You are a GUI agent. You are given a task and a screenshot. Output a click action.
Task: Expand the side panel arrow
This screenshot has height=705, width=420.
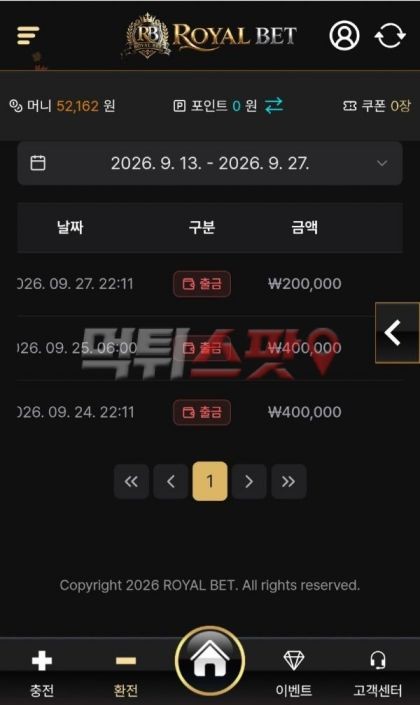tap(397, 333)
